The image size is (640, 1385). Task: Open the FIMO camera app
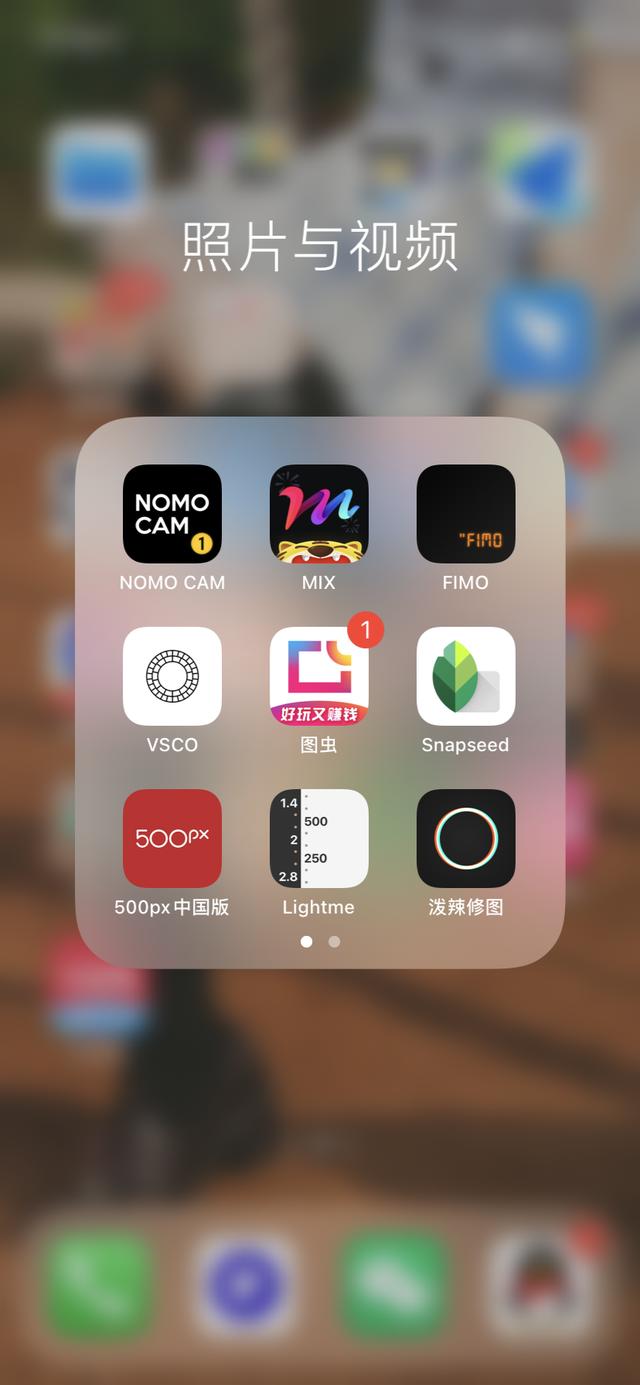tap(466, 514)
